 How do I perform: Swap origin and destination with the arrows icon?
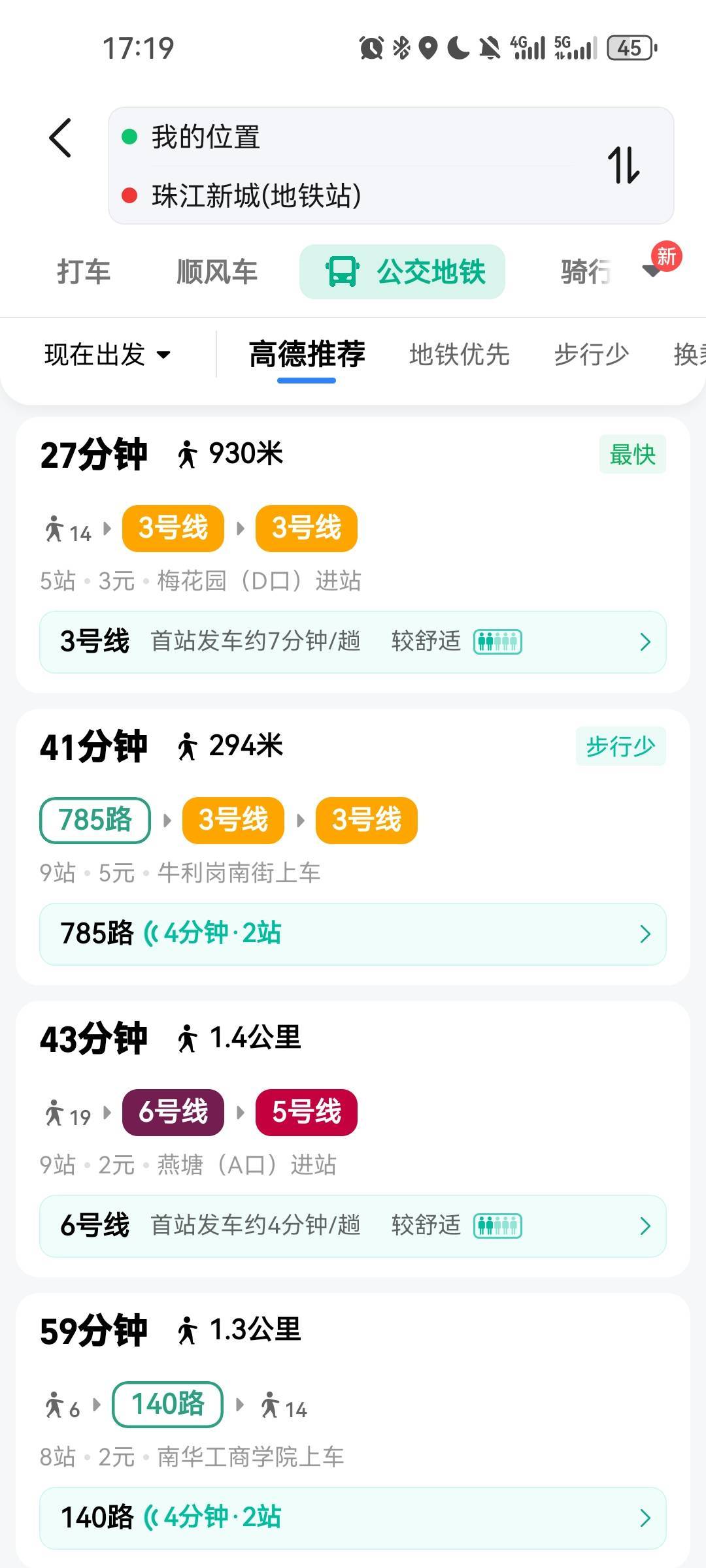click(x=623, y=165)
